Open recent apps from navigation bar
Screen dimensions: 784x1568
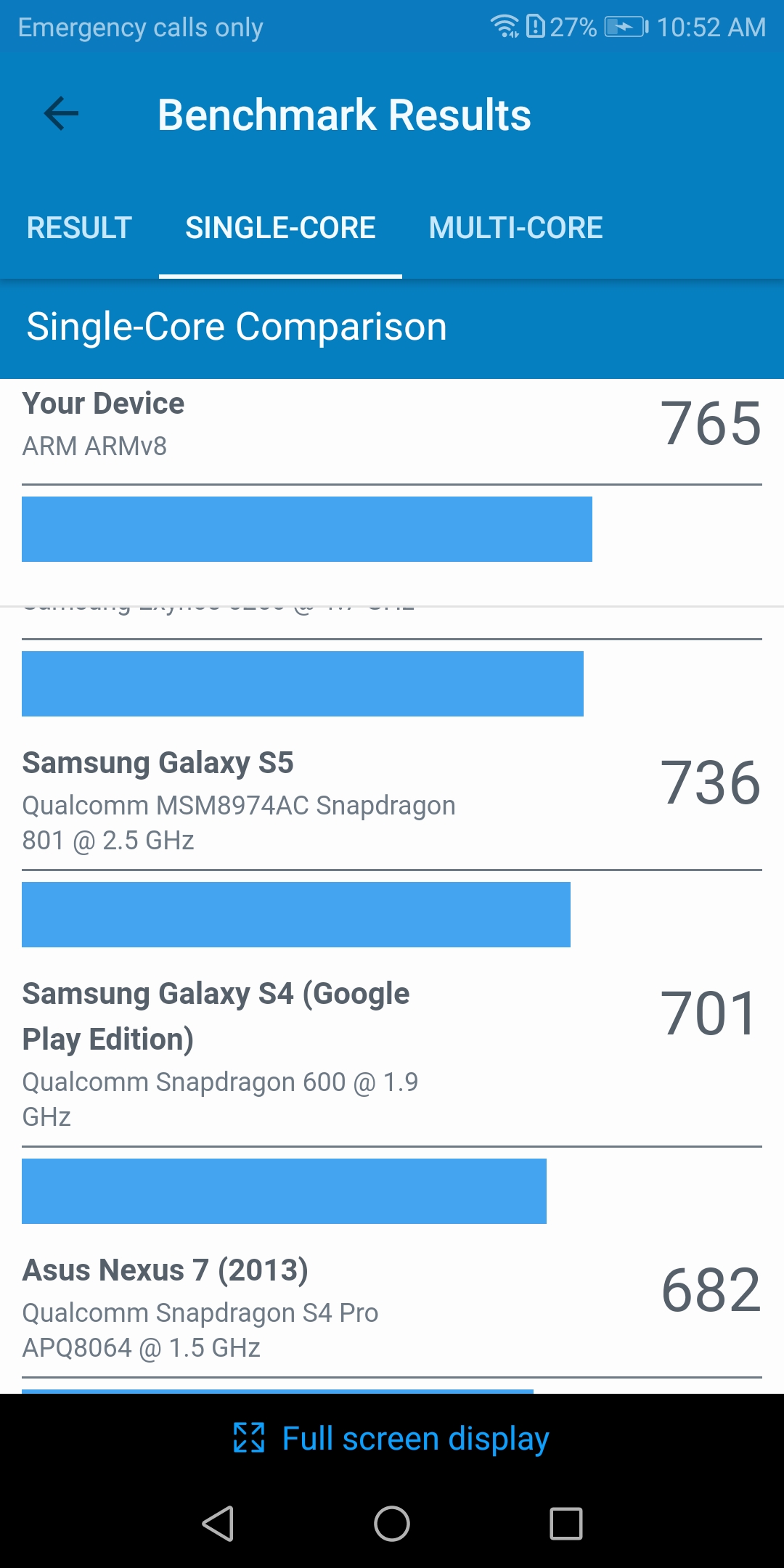pos(565,1523)
